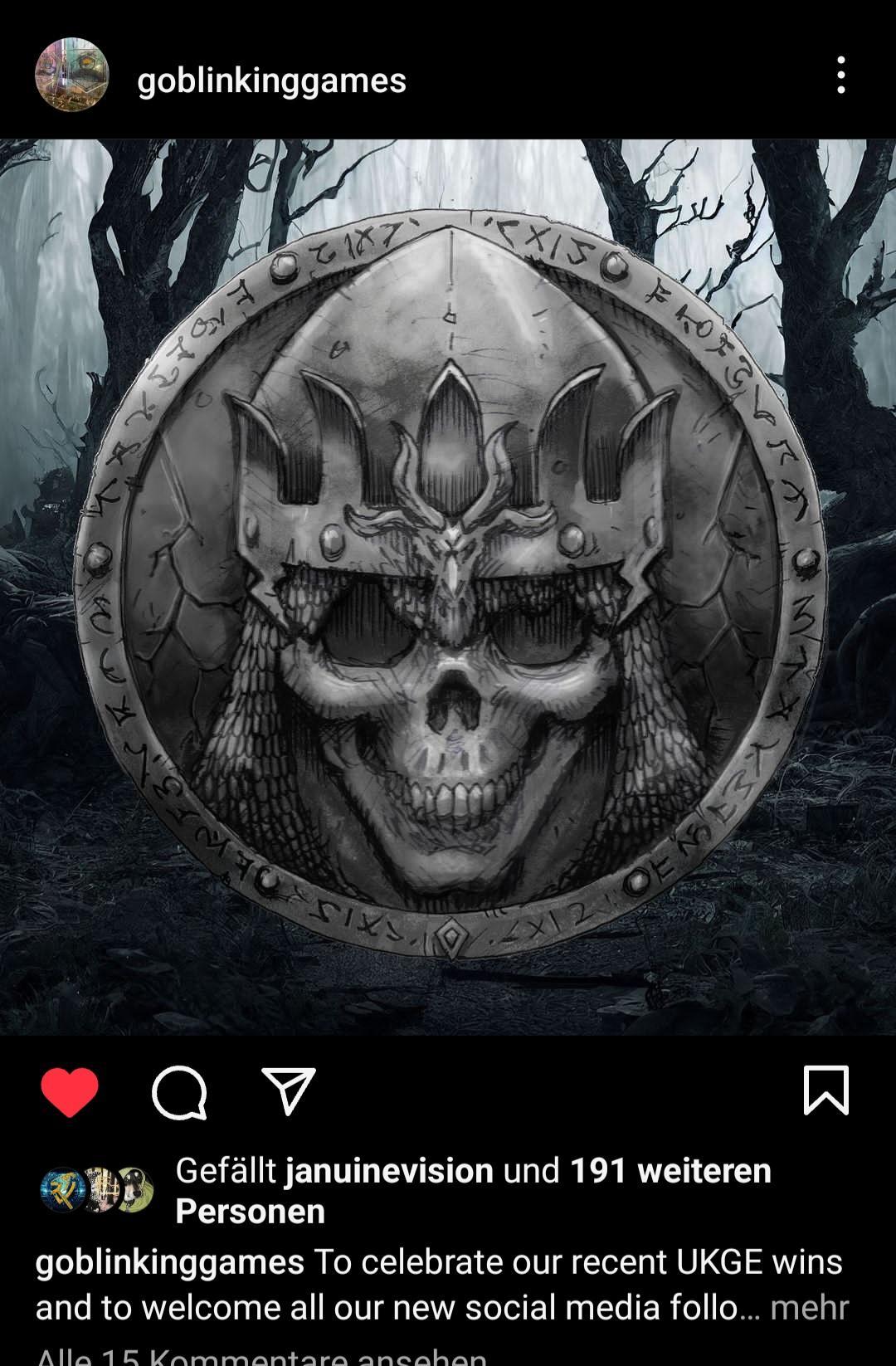
Task: Open list of 191 weiteren Personen likes
Action: pyautogui.click(x=670, y=1171)
